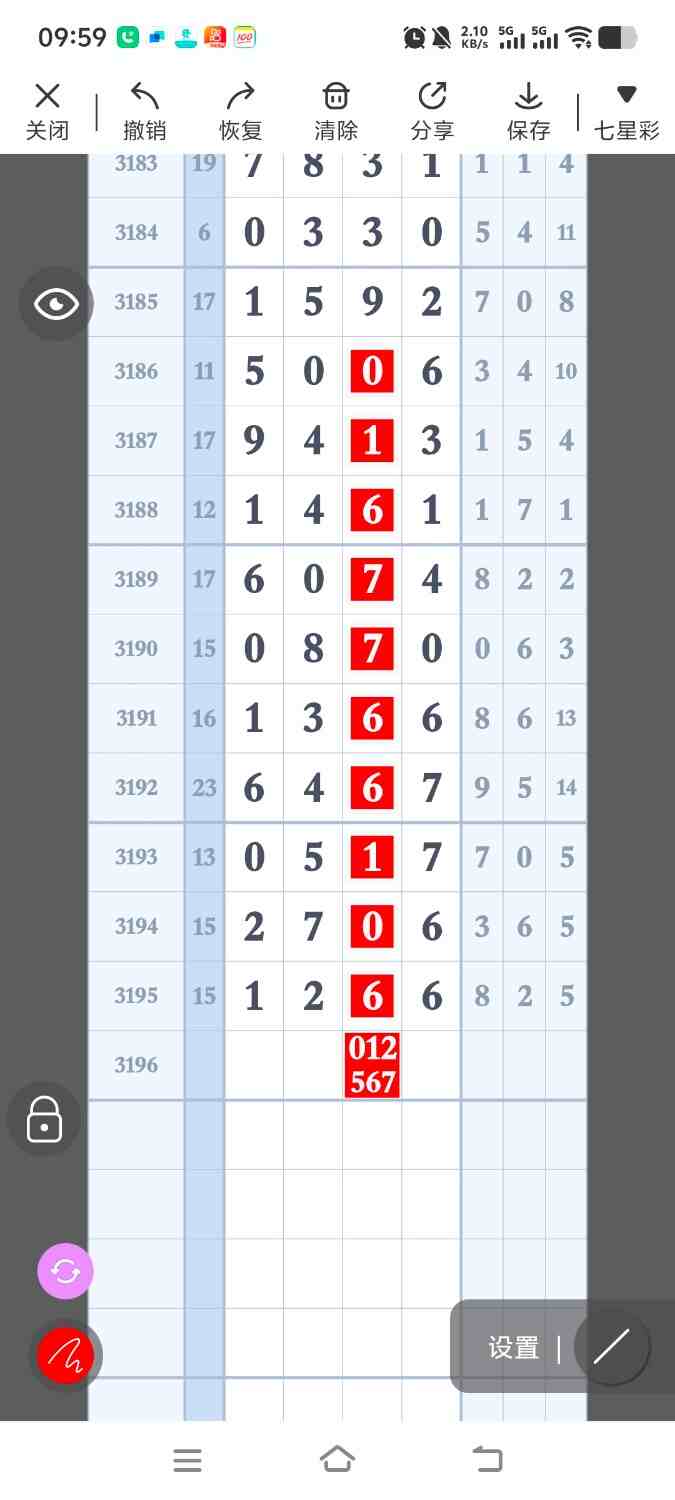
Task: Close the chart editor
Action: [x=47, y=111]
